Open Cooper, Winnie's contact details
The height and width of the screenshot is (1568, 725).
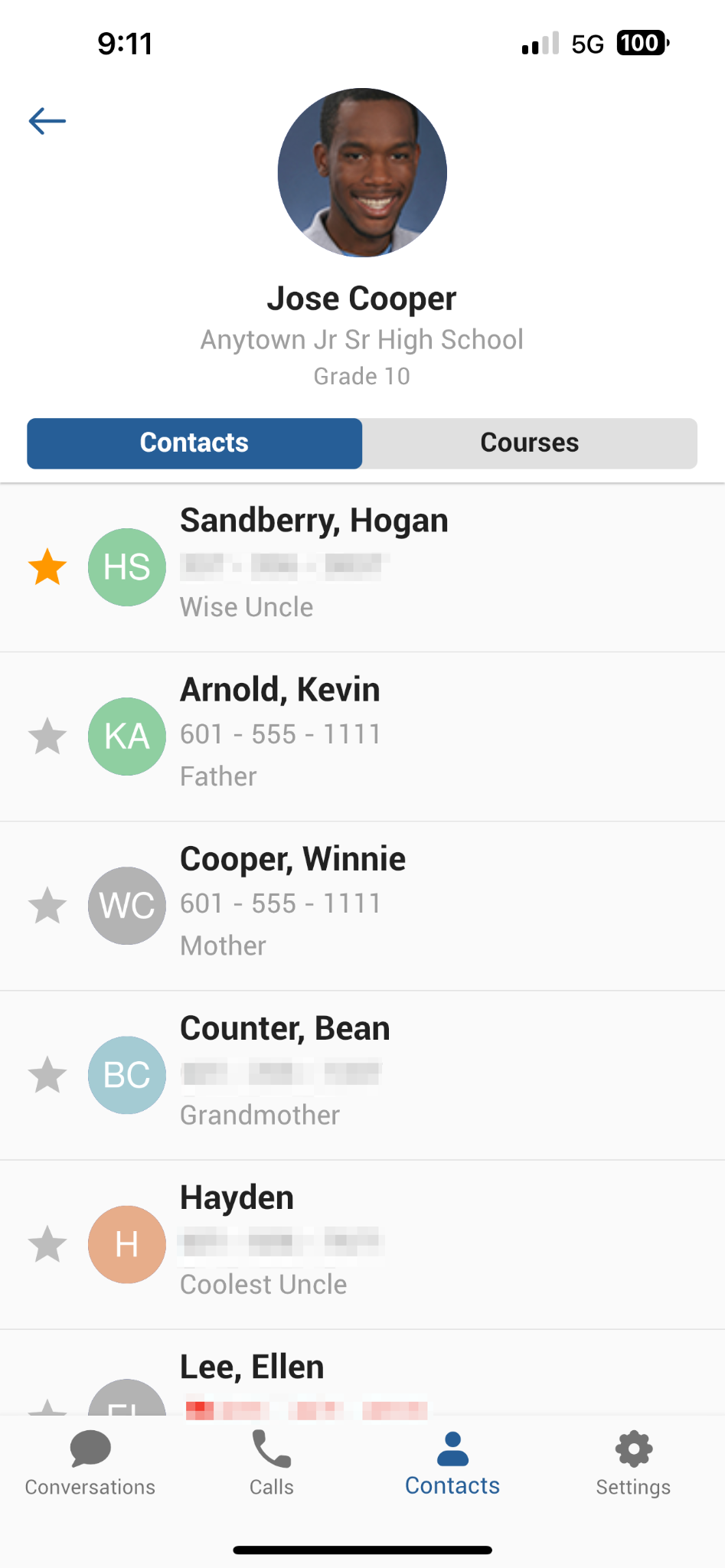tap(362, 906)
